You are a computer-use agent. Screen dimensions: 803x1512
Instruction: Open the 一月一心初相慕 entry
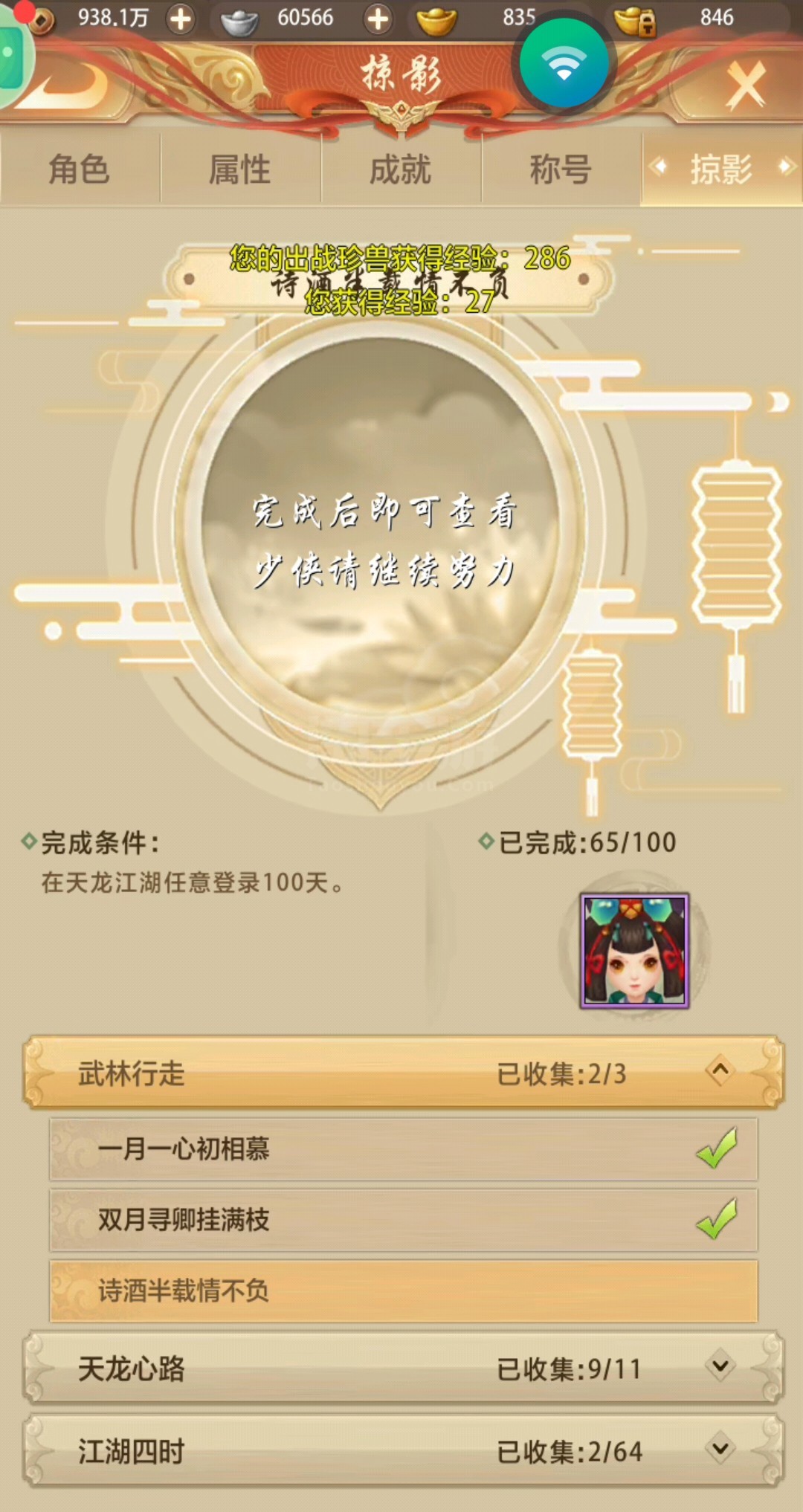click(x=403, y=1148)
